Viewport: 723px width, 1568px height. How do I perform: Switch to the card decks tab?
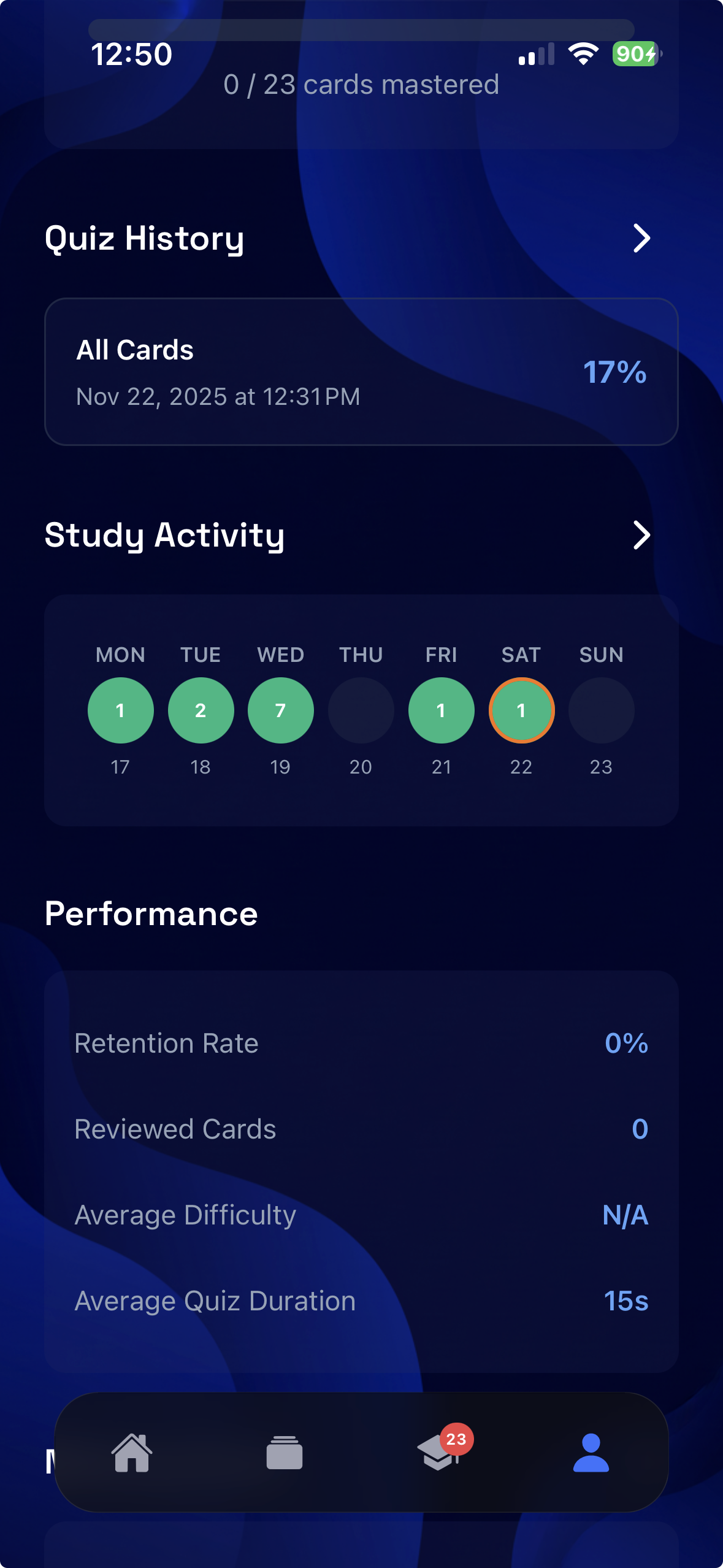284,1453
